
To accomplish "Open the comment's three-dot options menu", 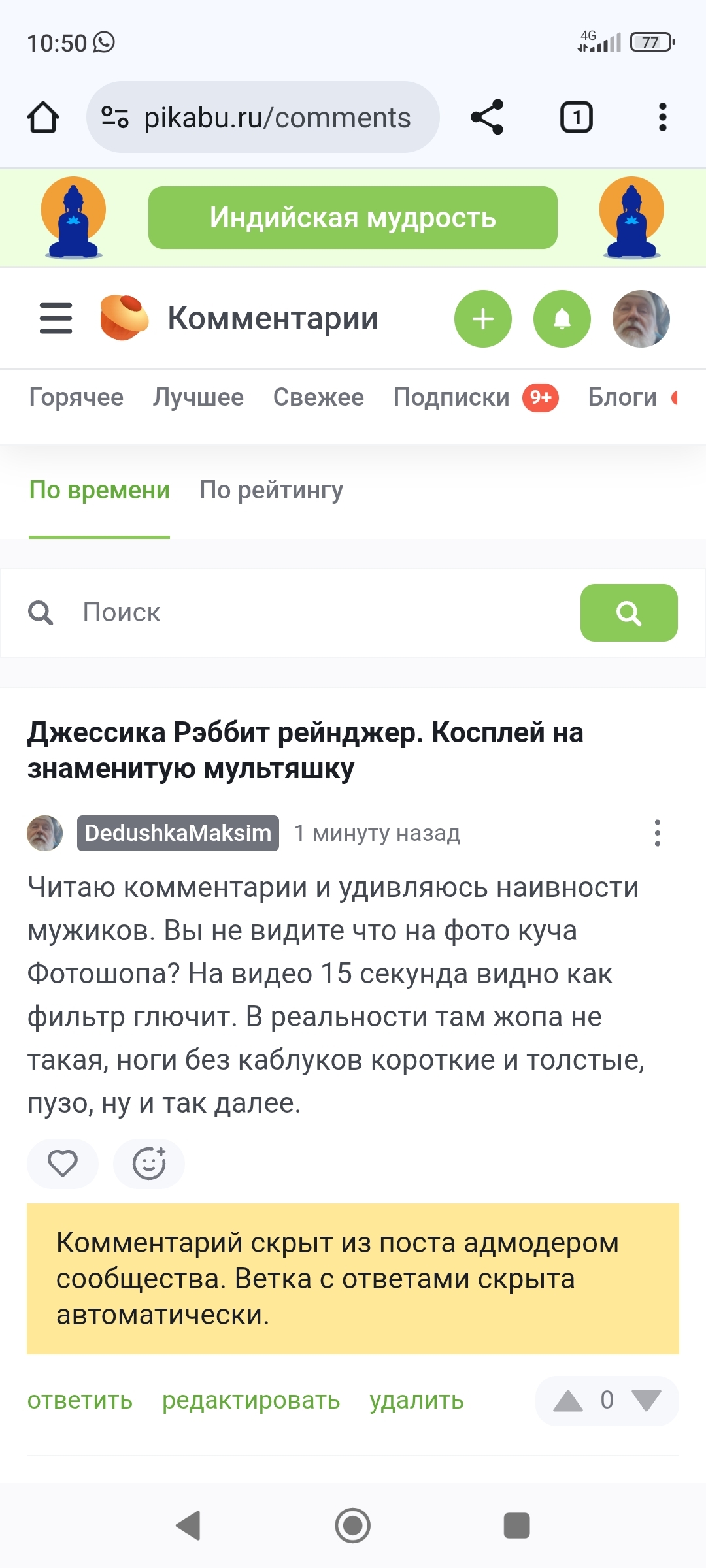I will (x=657, y=833).
